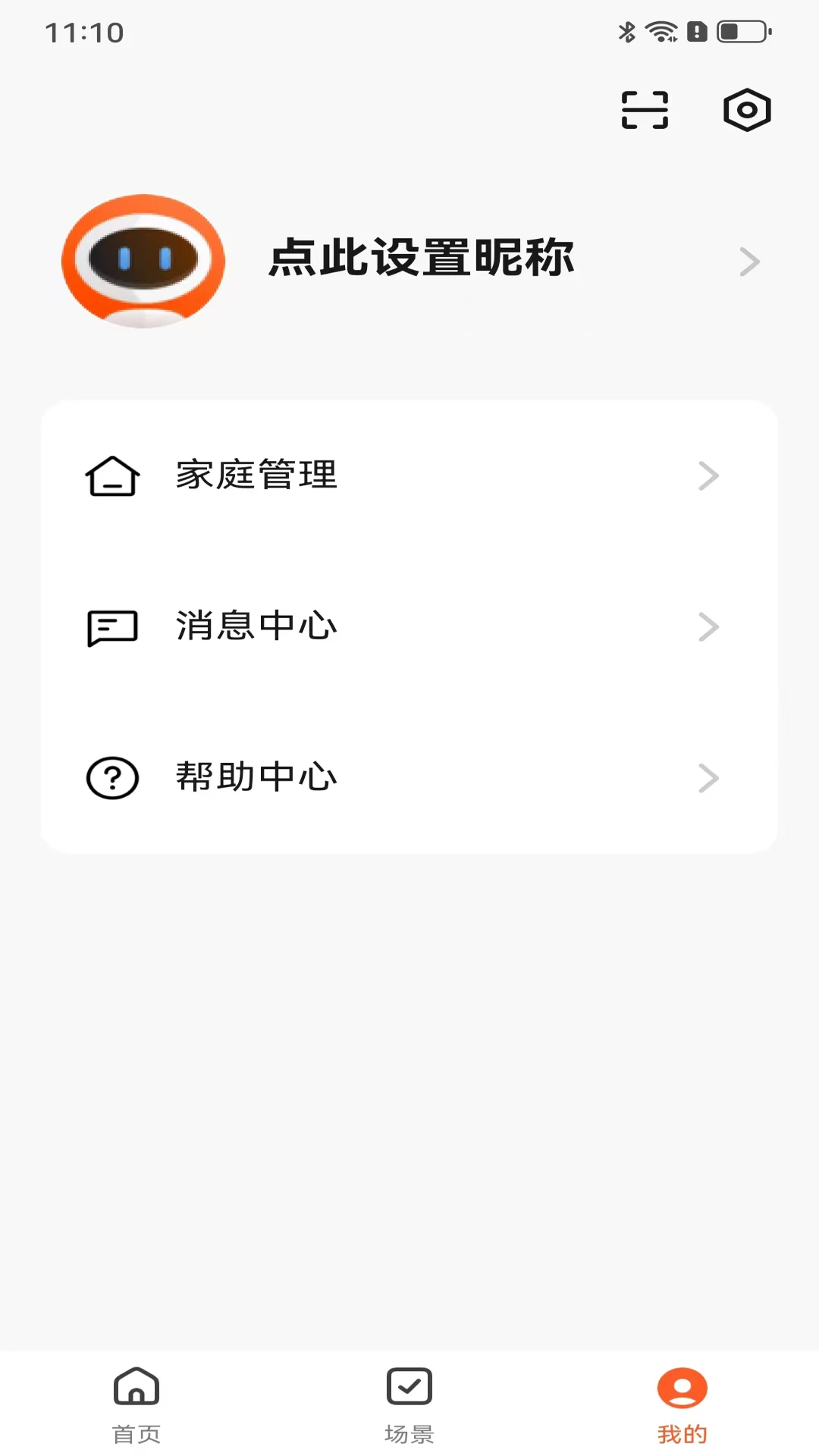The height and width of the screenshot is (1456, 819).
Task: Click the question mark icon beside 帮助中心
Action: (x=112, y=777)
